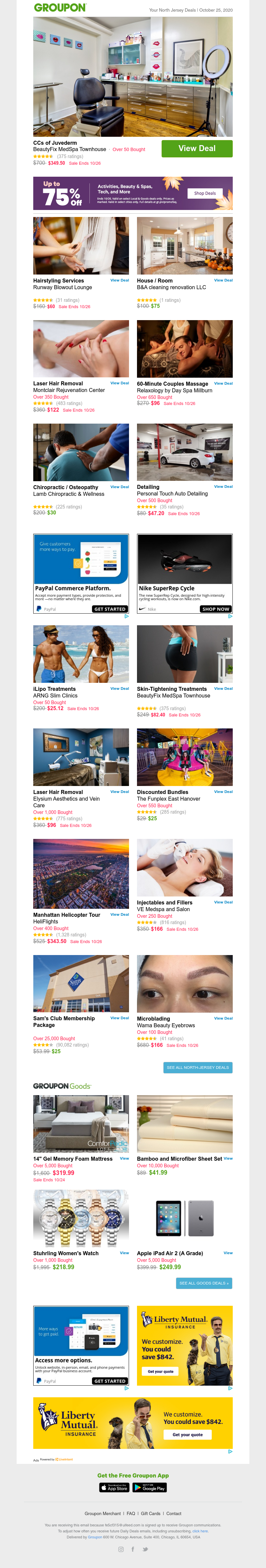Tap Get Started on PayPal Commerce Platform ad
The width and height of the screenshot is (266, 1568).
tap(110, 609)
